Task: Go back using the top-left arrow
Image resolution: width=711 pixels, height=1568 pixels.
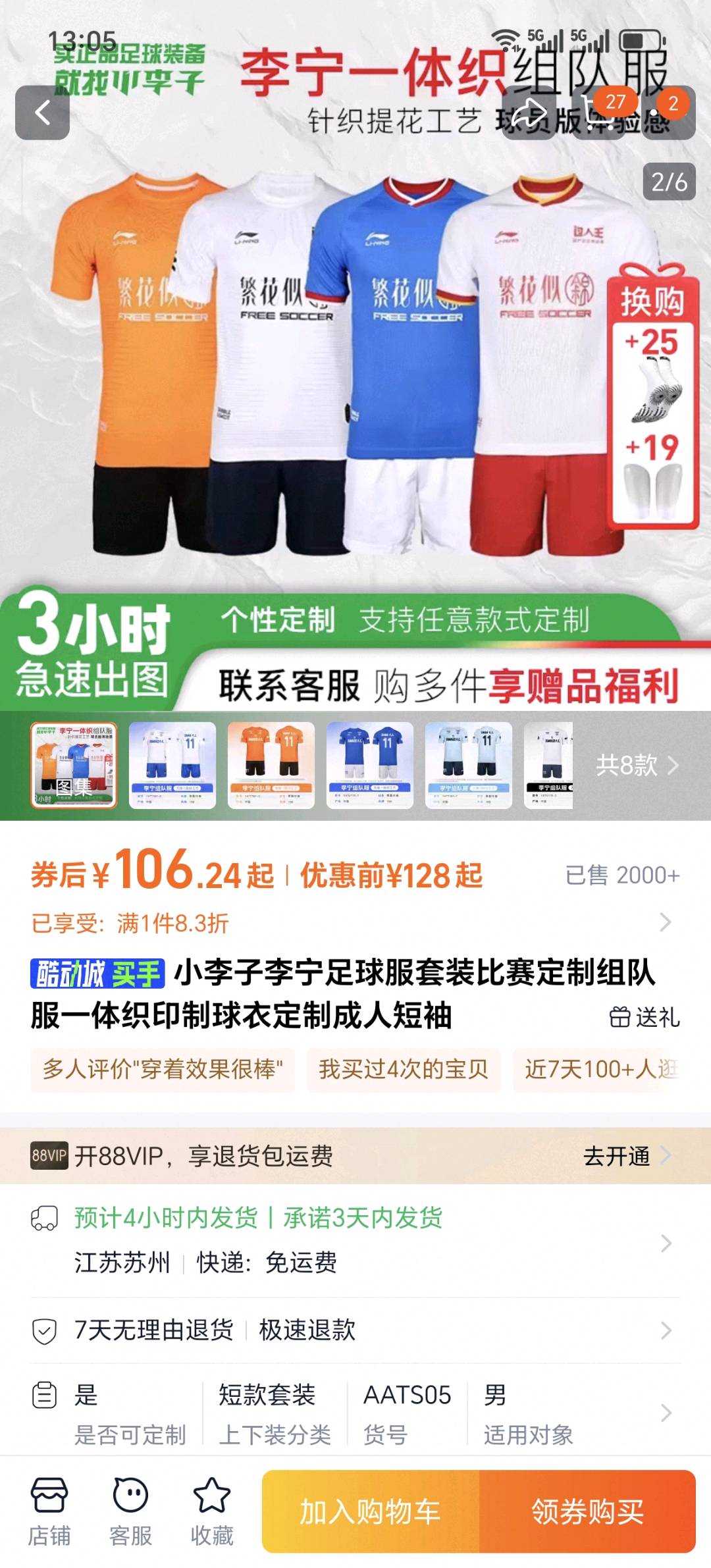Action: 42,113
